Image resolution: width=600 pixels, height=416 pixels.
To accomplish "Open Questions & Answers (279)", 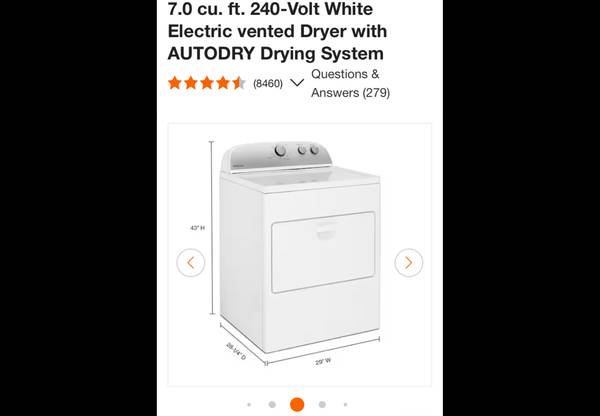I will (x=349, y=83).
